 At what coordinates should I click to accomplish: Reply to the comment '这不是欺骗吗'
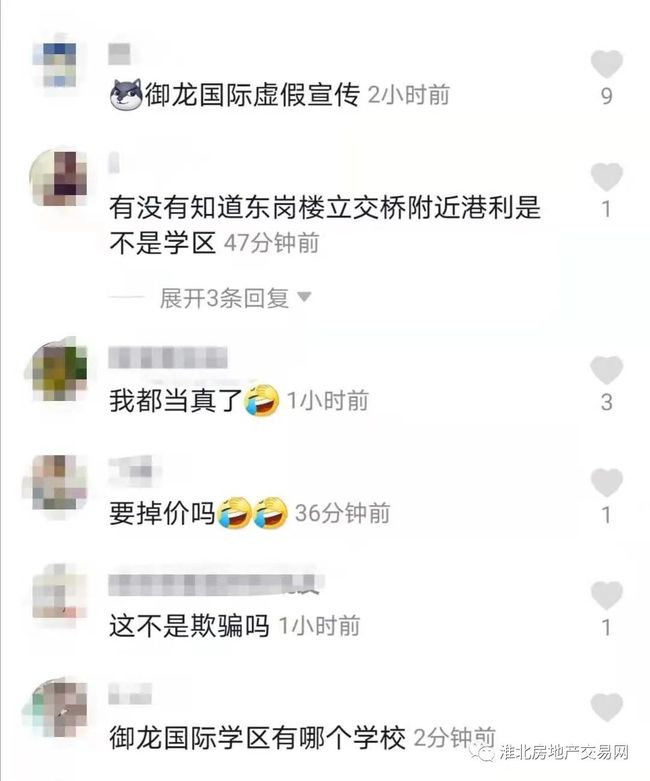tap(190, 627)
